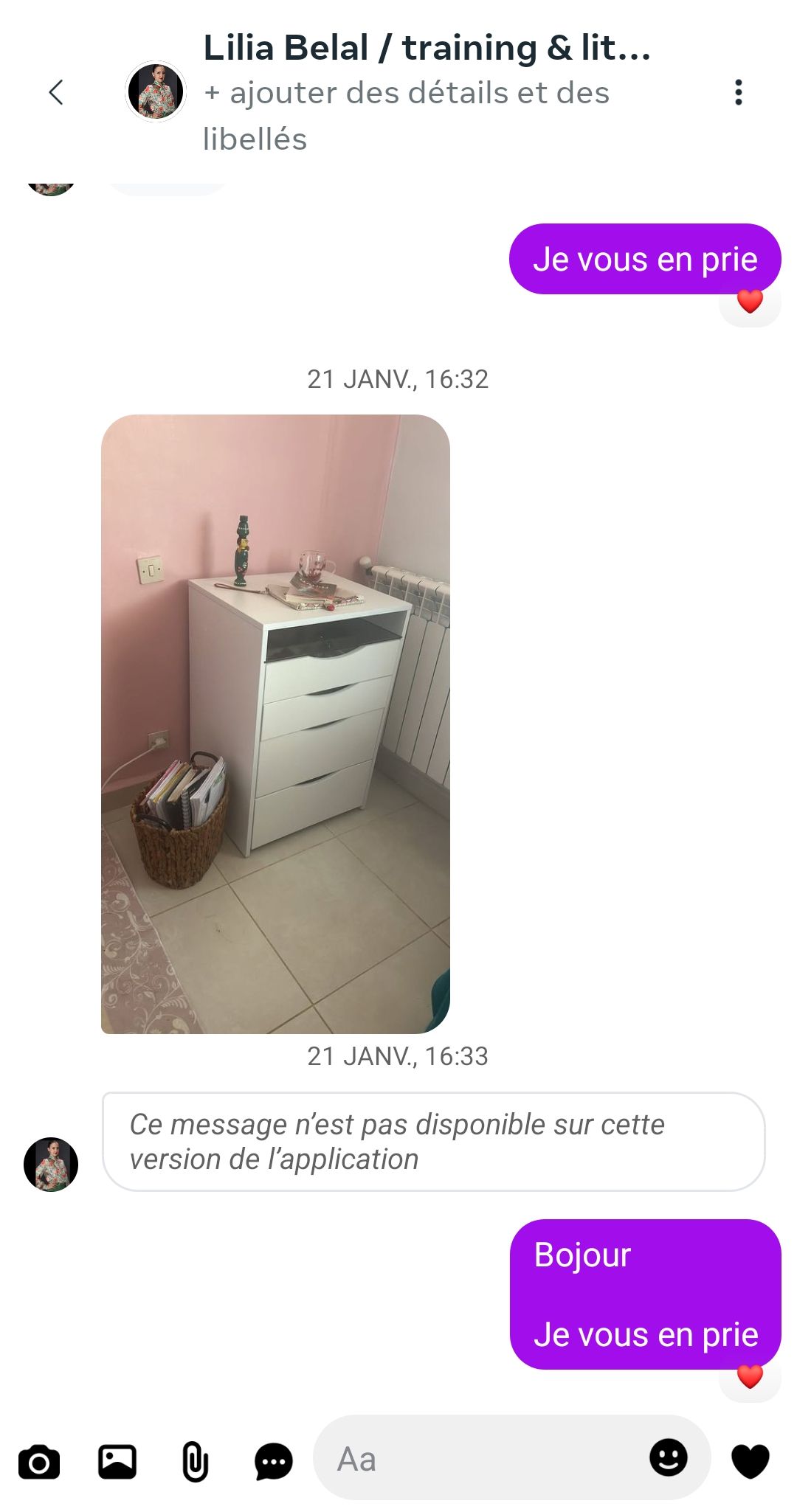Attach a file with the paperclip icon
Image resolution: width=797 pixels, height=1512 pixels.
pos(195,1461)
